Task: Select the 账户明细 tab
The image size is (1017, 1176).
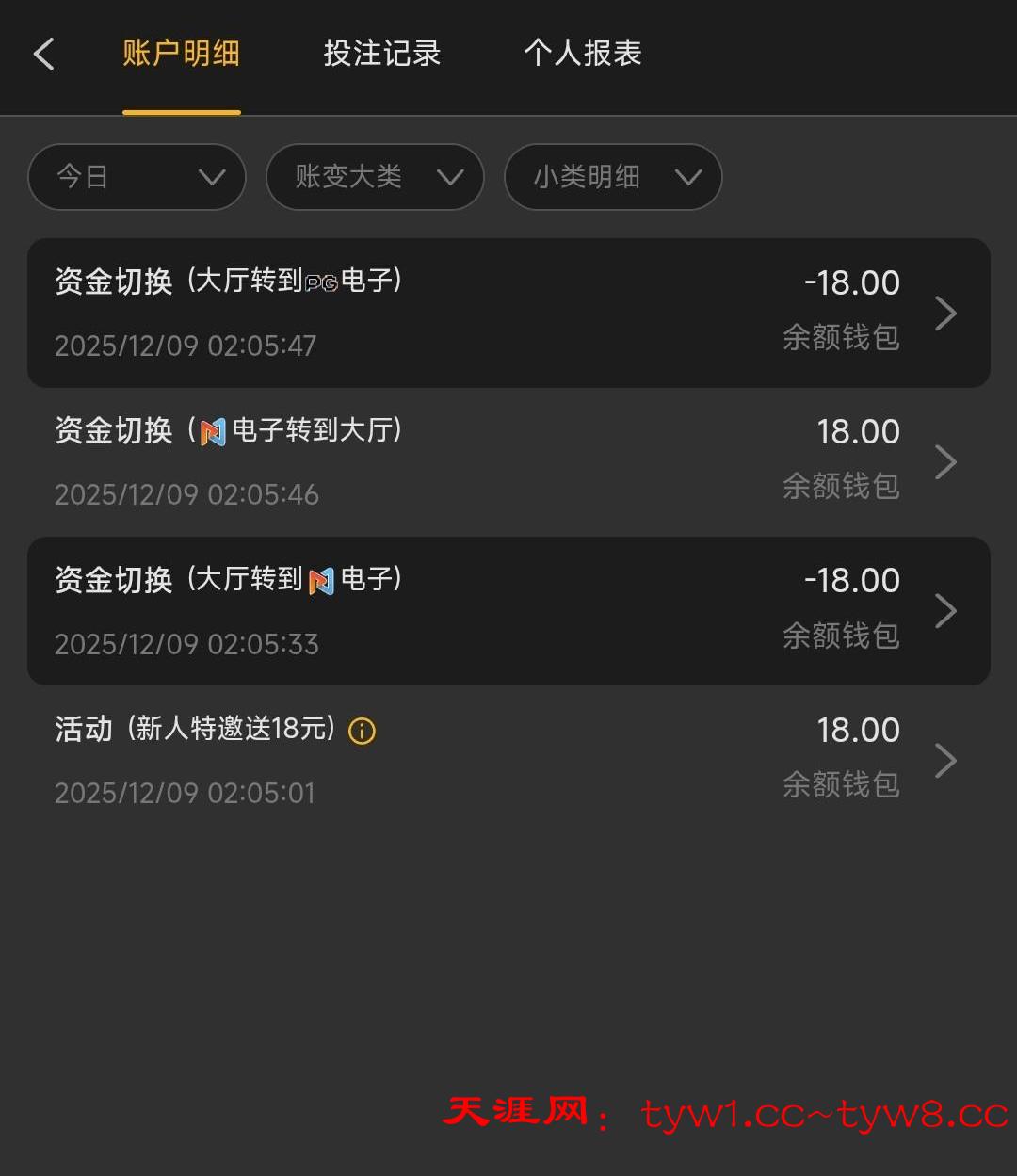Action: (x=181, y=54)
